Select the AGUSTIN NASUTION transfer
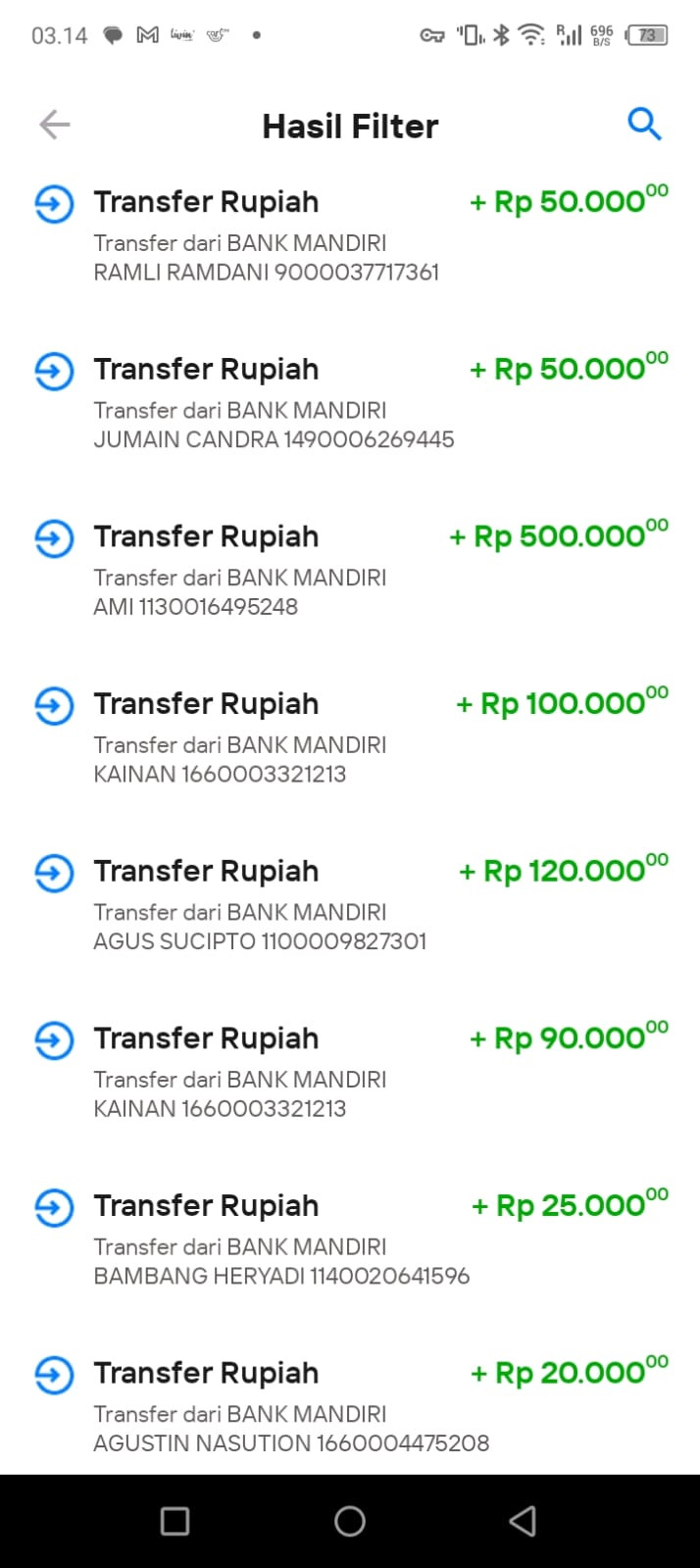Viewport: 700px width, 1568px height. click(x=350, y=1407)
